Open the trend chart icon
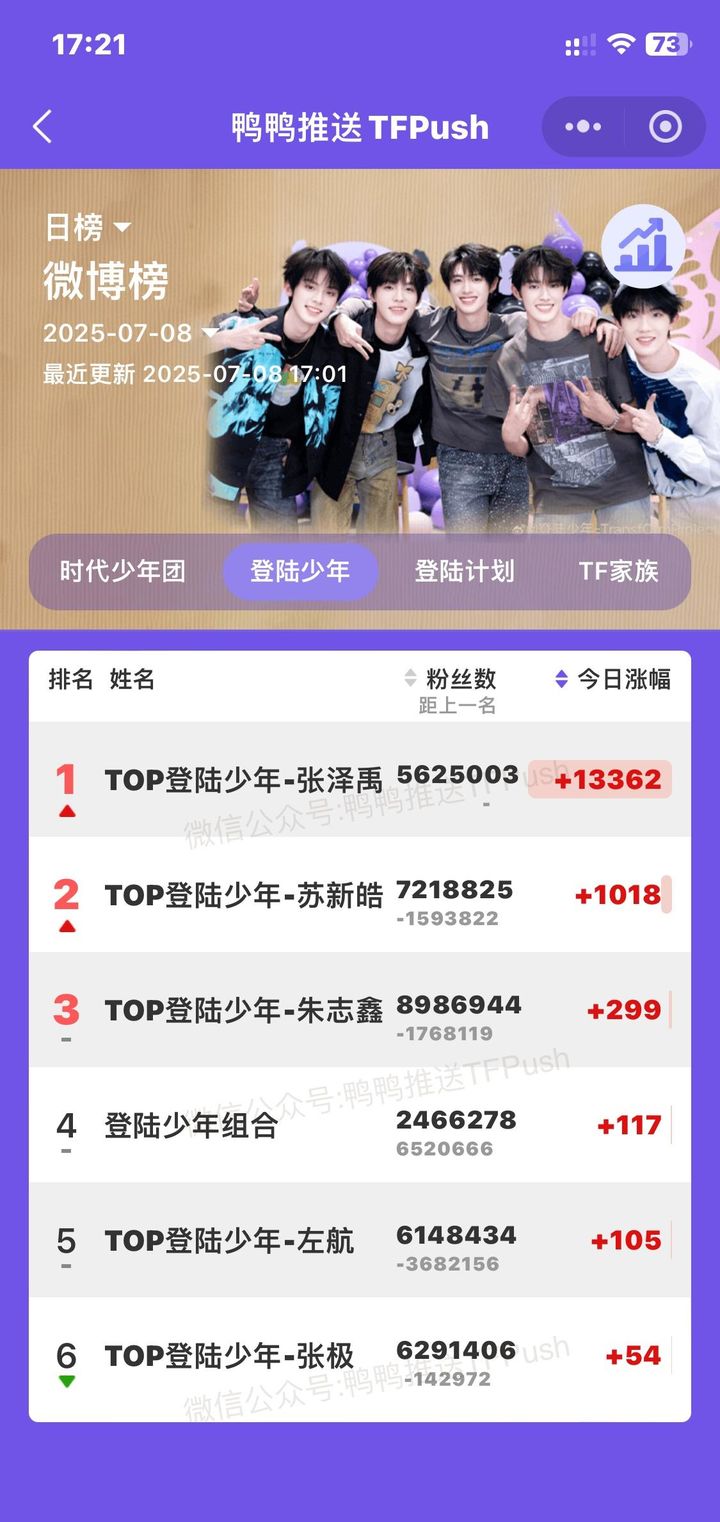Screen dimensions: 720x1522 (x=643, y=246)
